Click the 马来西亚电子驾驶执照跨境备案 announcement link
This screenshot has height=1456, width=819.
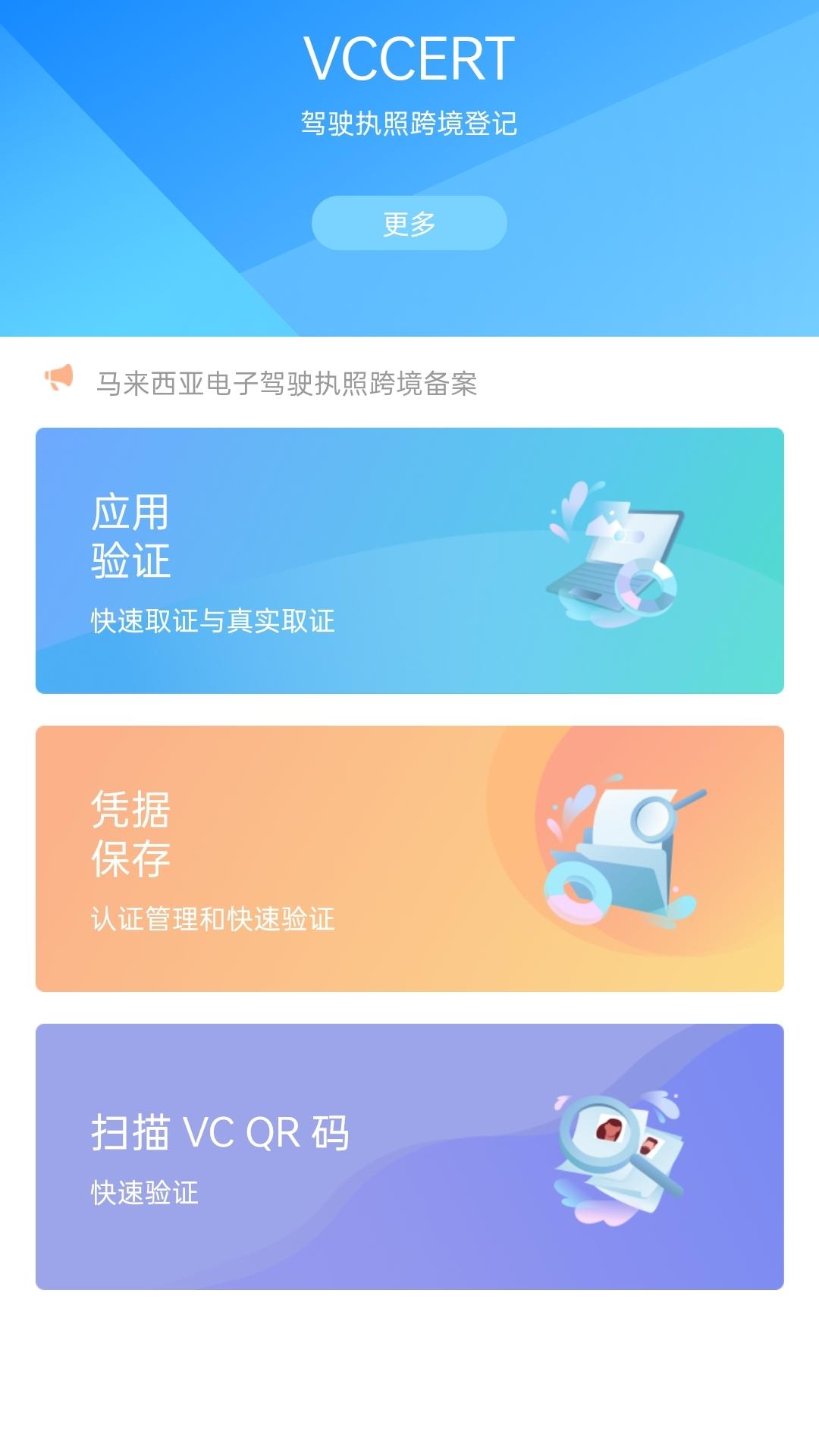(288, 383)
